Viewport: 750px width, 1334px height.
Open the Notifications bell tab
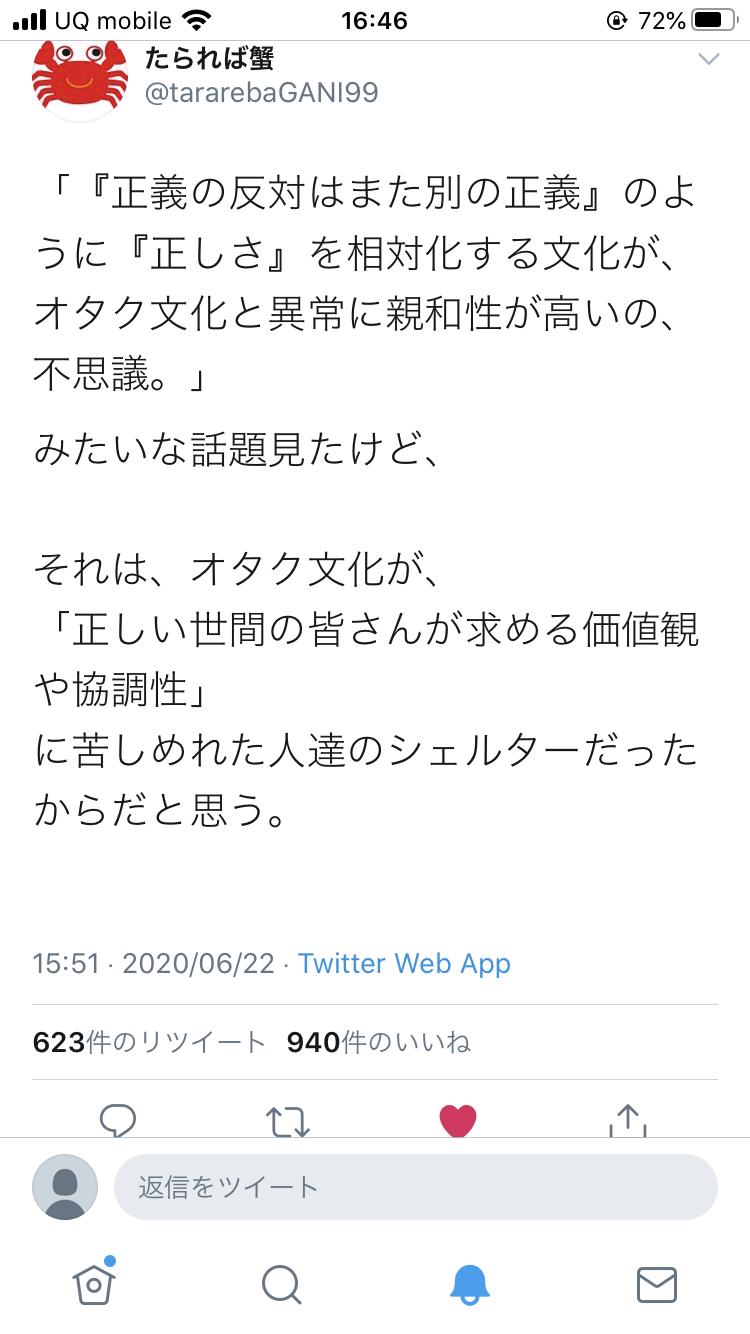pyautogui.click(x=469, y=1283)
